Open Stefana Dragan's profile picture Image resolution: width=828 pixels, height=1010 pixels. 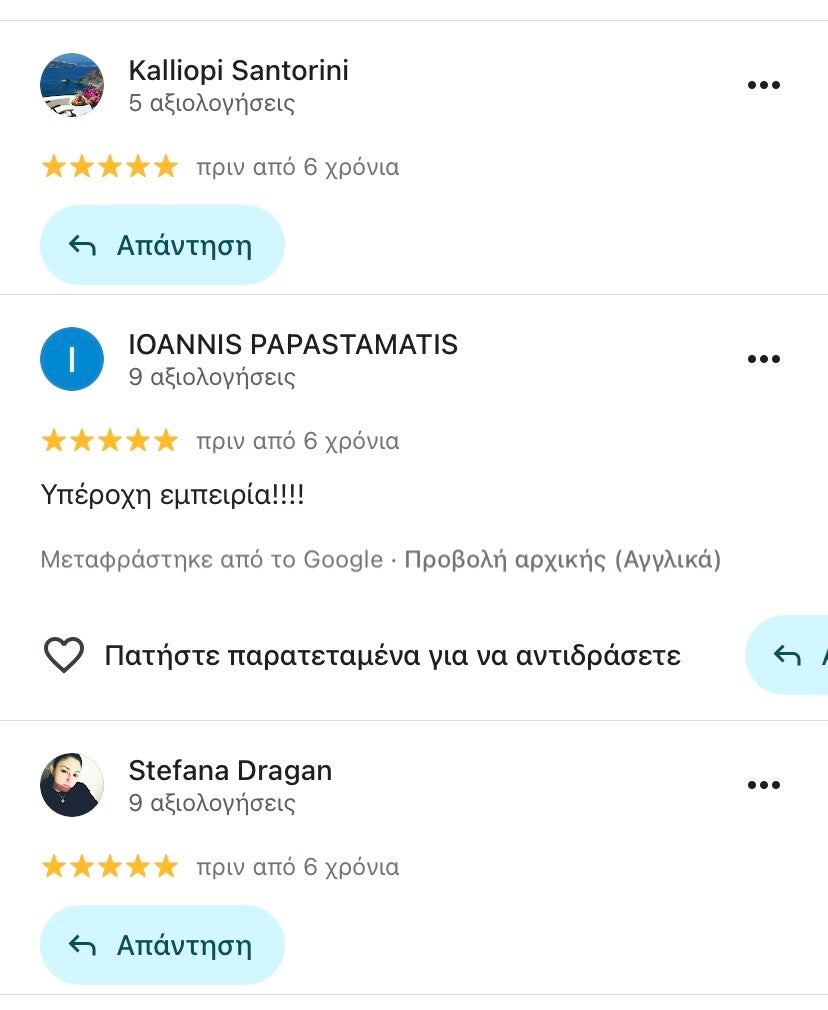pos(72,785)
